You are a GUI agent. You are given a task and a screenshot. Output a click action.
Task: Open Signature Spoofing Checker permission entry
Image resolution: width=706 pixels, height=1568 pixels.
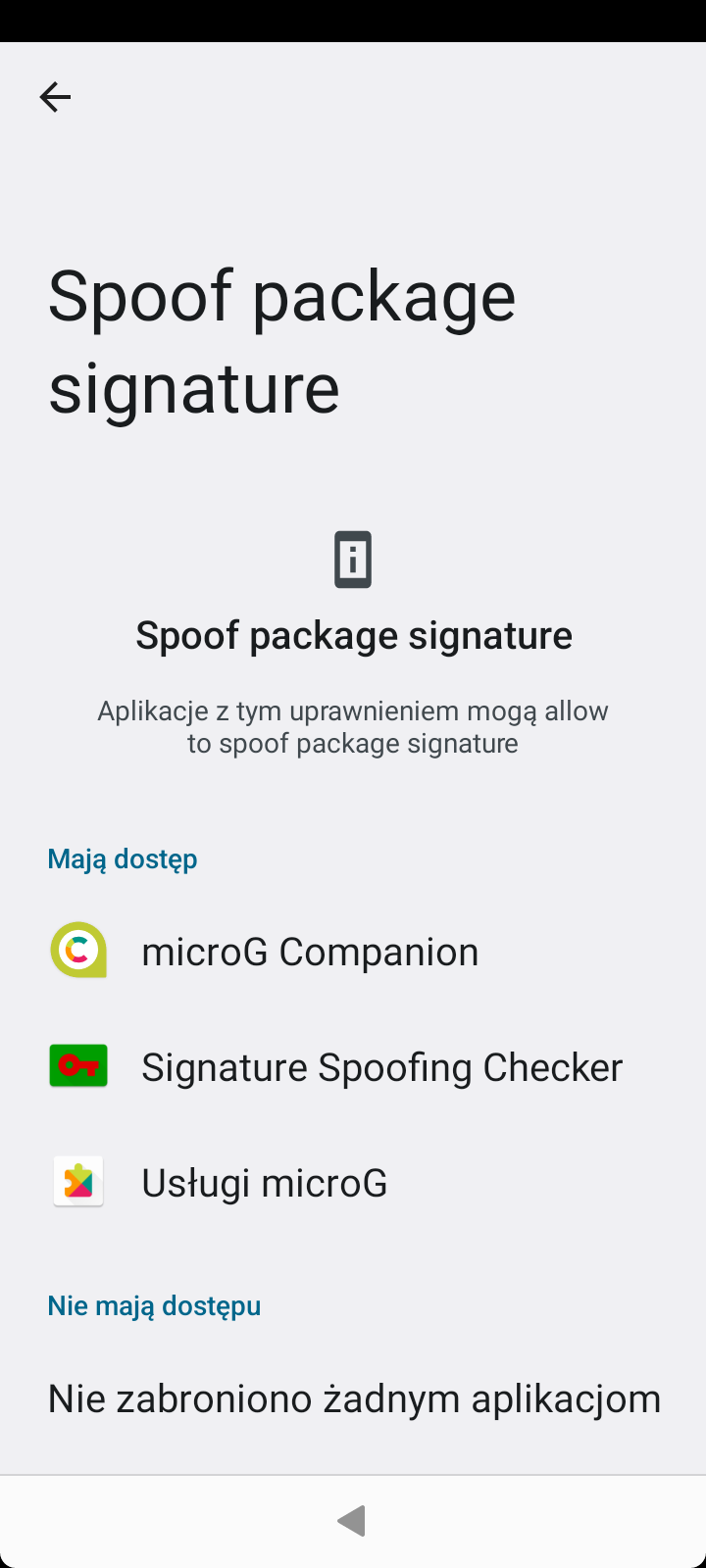click(x=380, y=1067)
